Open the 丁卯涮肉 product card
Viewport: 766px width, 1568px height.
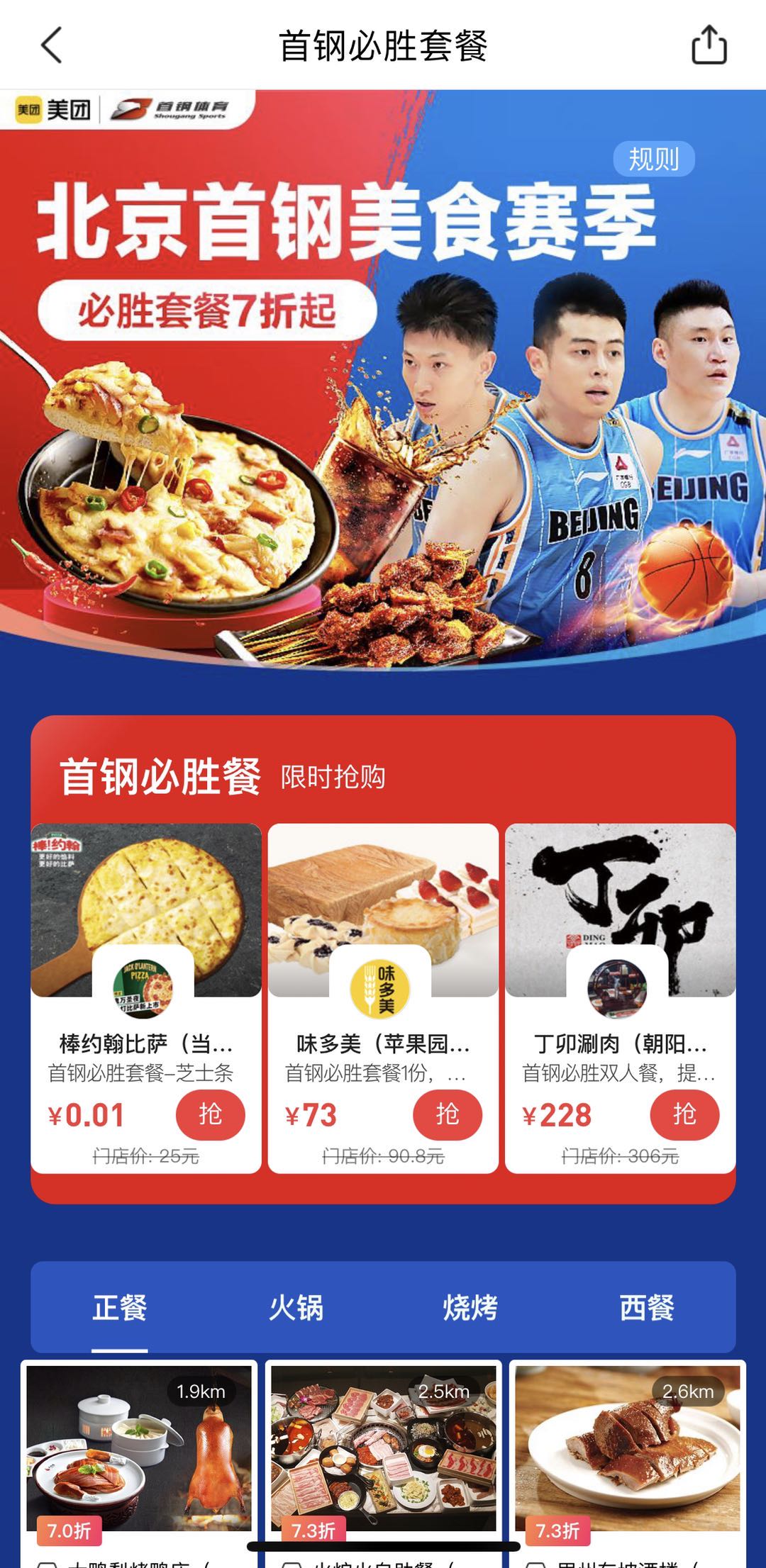620,998
